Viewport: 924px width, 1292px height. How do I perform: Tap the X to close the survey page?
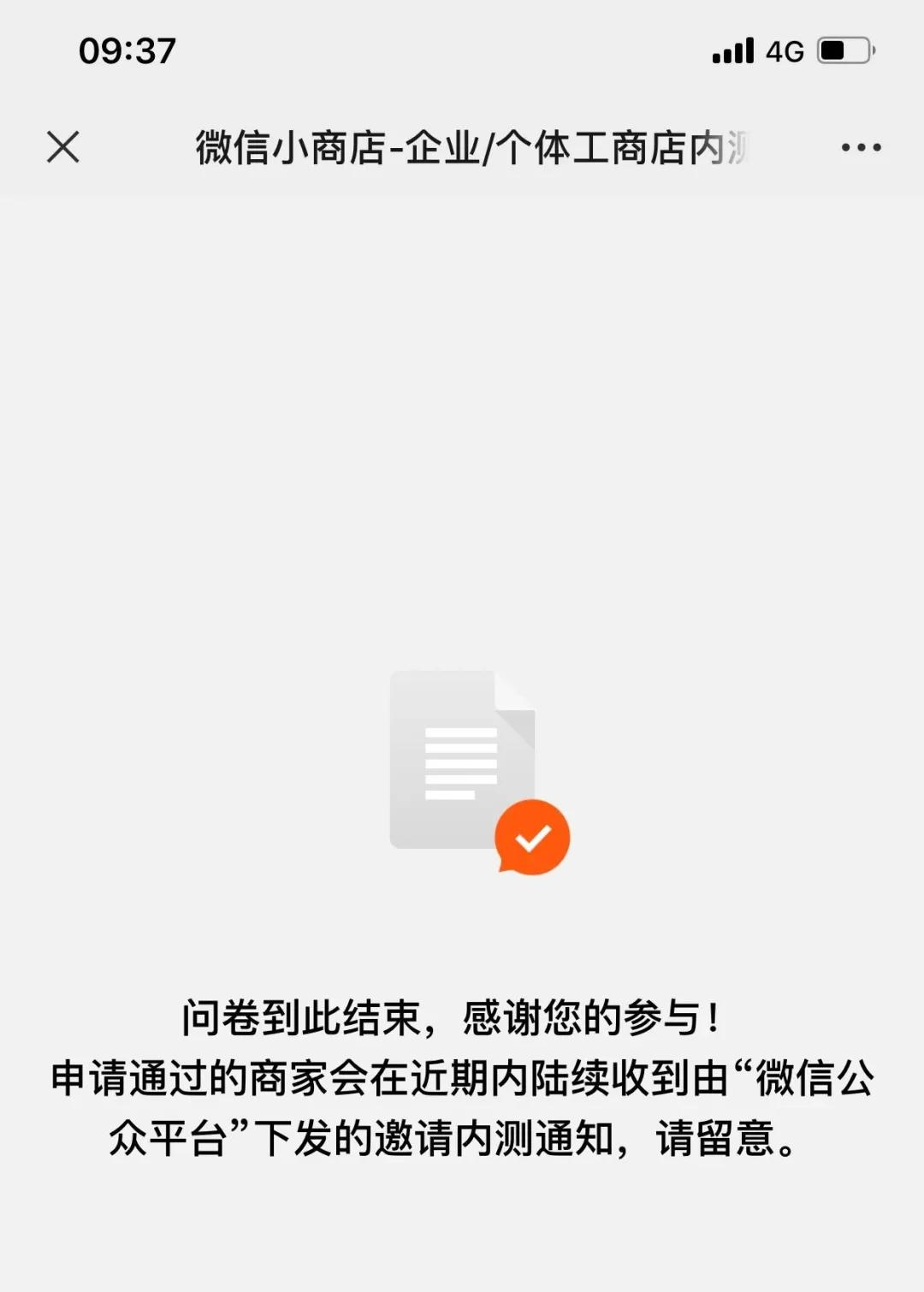click(64, 147)
